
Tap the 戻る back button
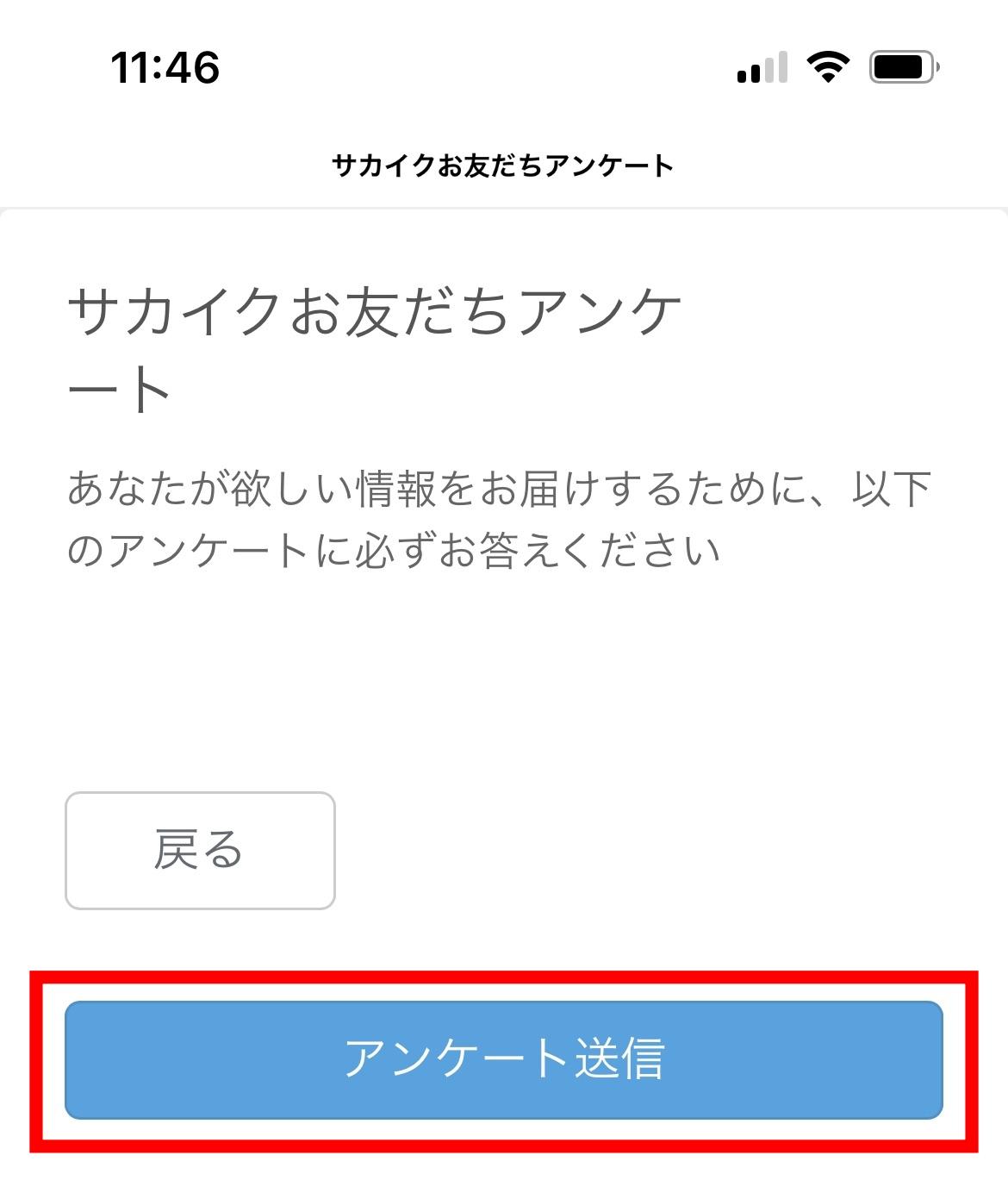[x=200, y=850]
